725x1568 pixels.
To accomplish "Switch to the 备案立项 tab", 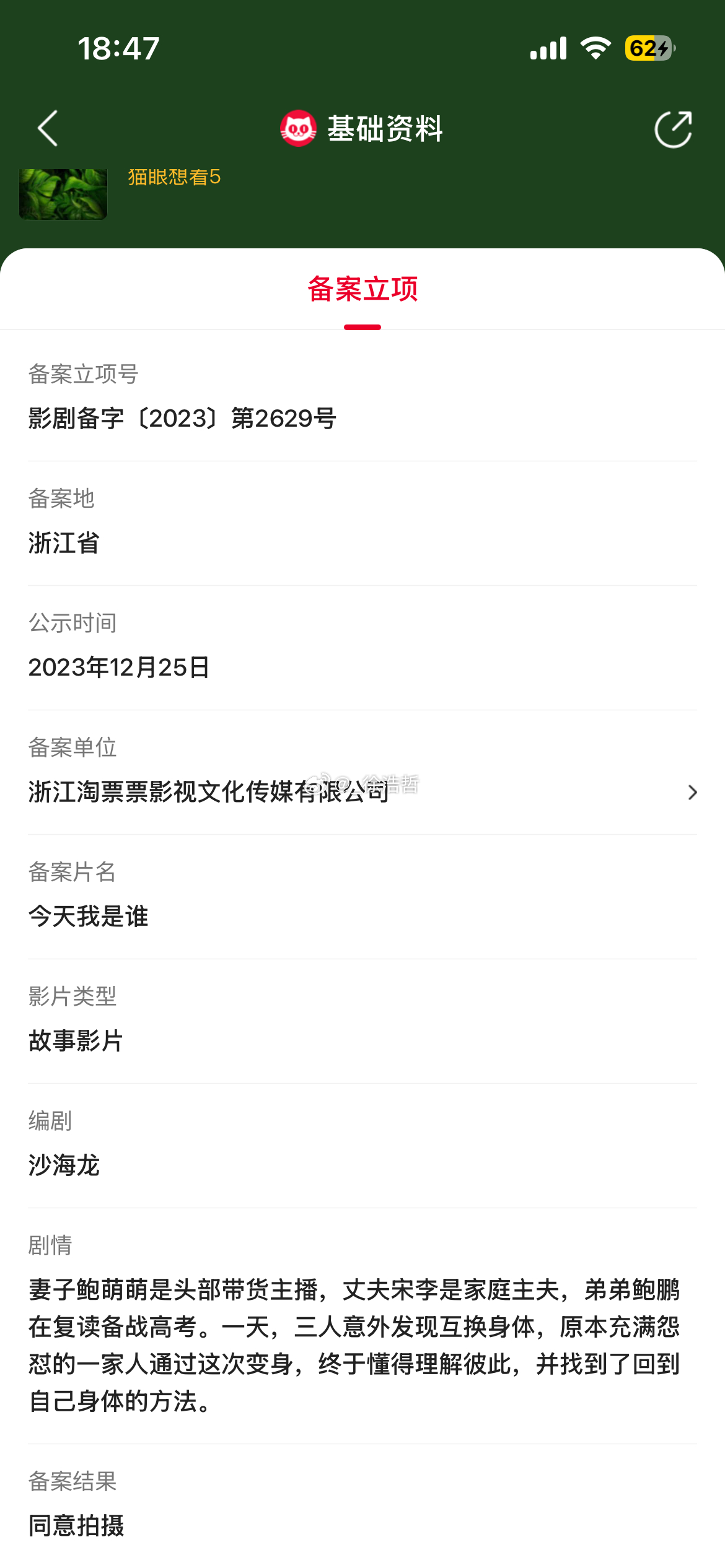I will 362,289.
